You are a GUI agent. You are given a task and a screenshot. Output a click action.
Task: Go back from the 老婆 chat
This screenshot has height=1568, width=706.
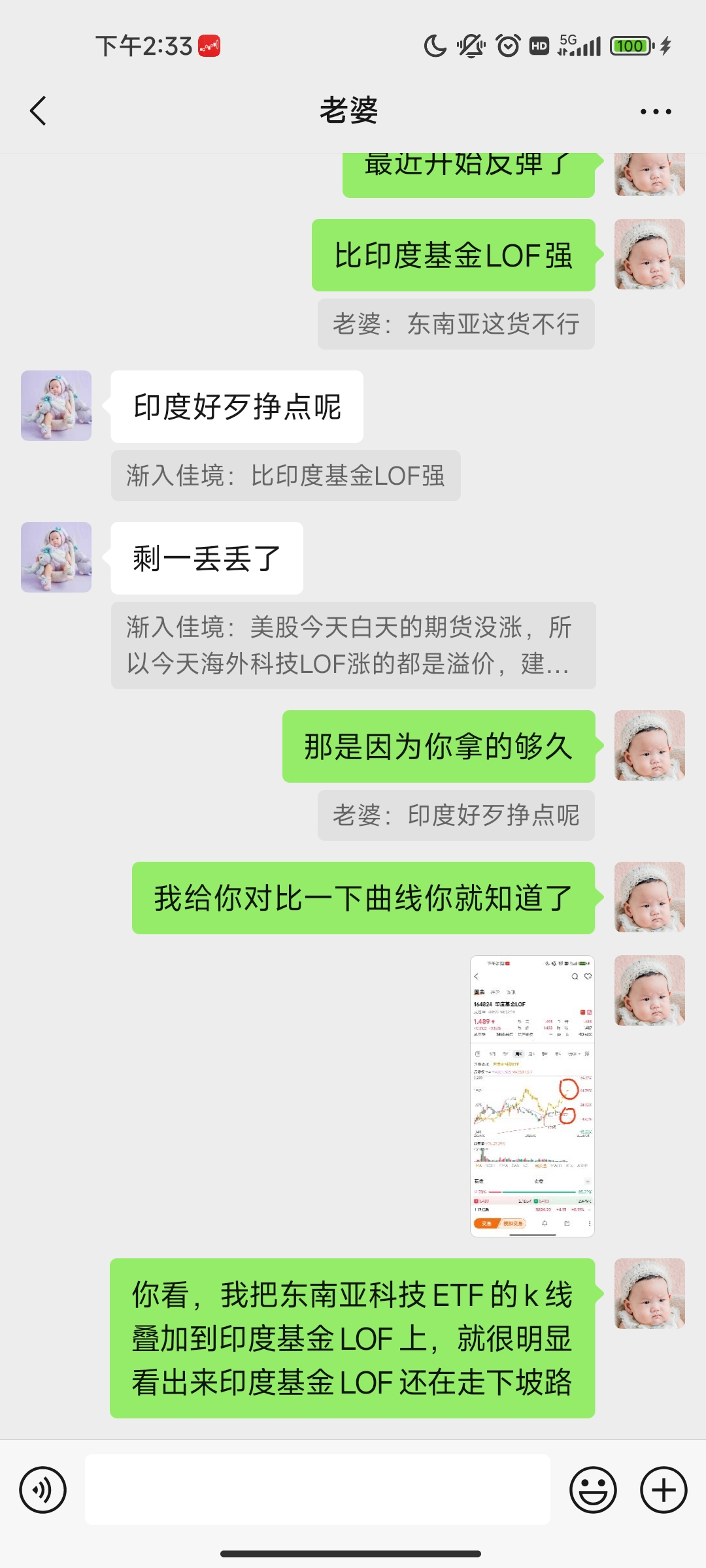click(x=39, y=110)
